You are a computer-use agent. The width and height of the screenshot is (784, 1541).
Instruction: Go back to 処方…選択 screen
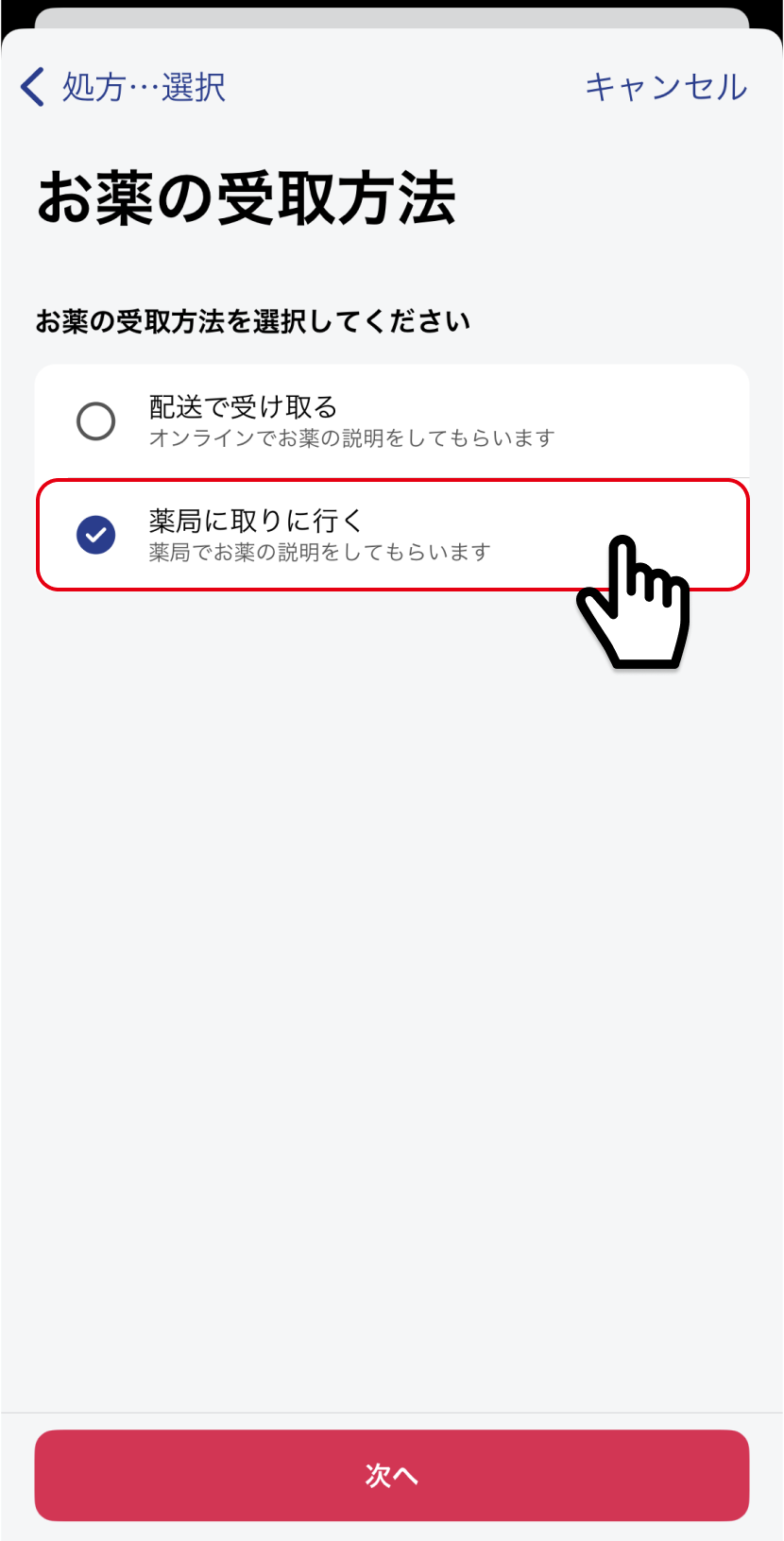(123, 87)
